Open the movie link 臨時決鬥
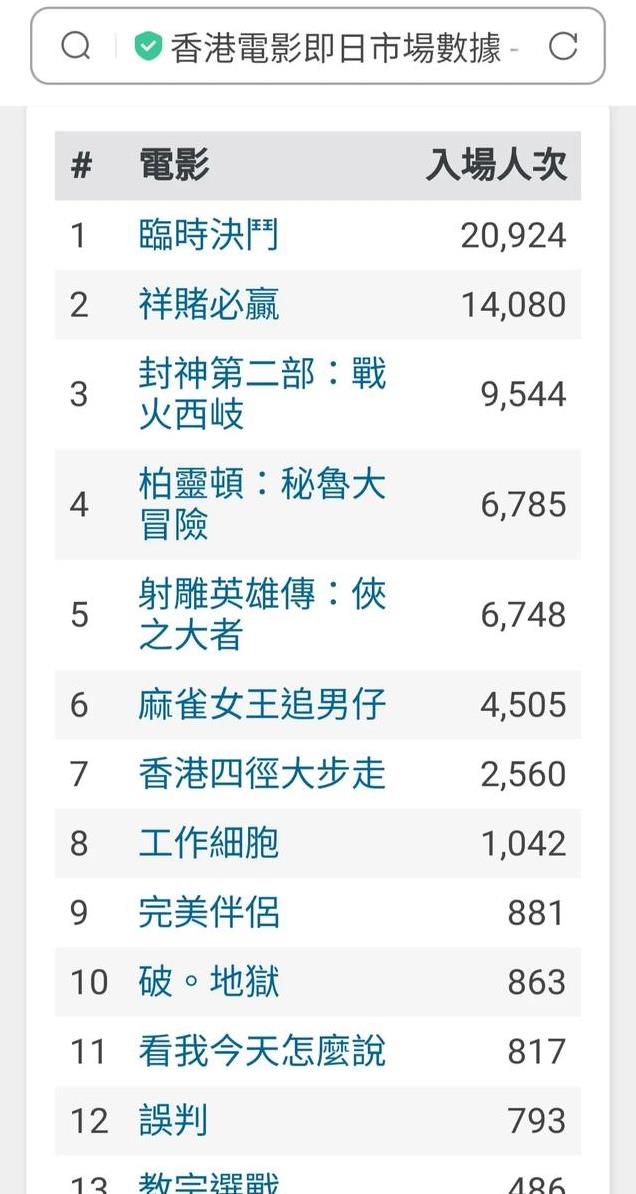The image size is (636, 1194). (x=209, y=235)
